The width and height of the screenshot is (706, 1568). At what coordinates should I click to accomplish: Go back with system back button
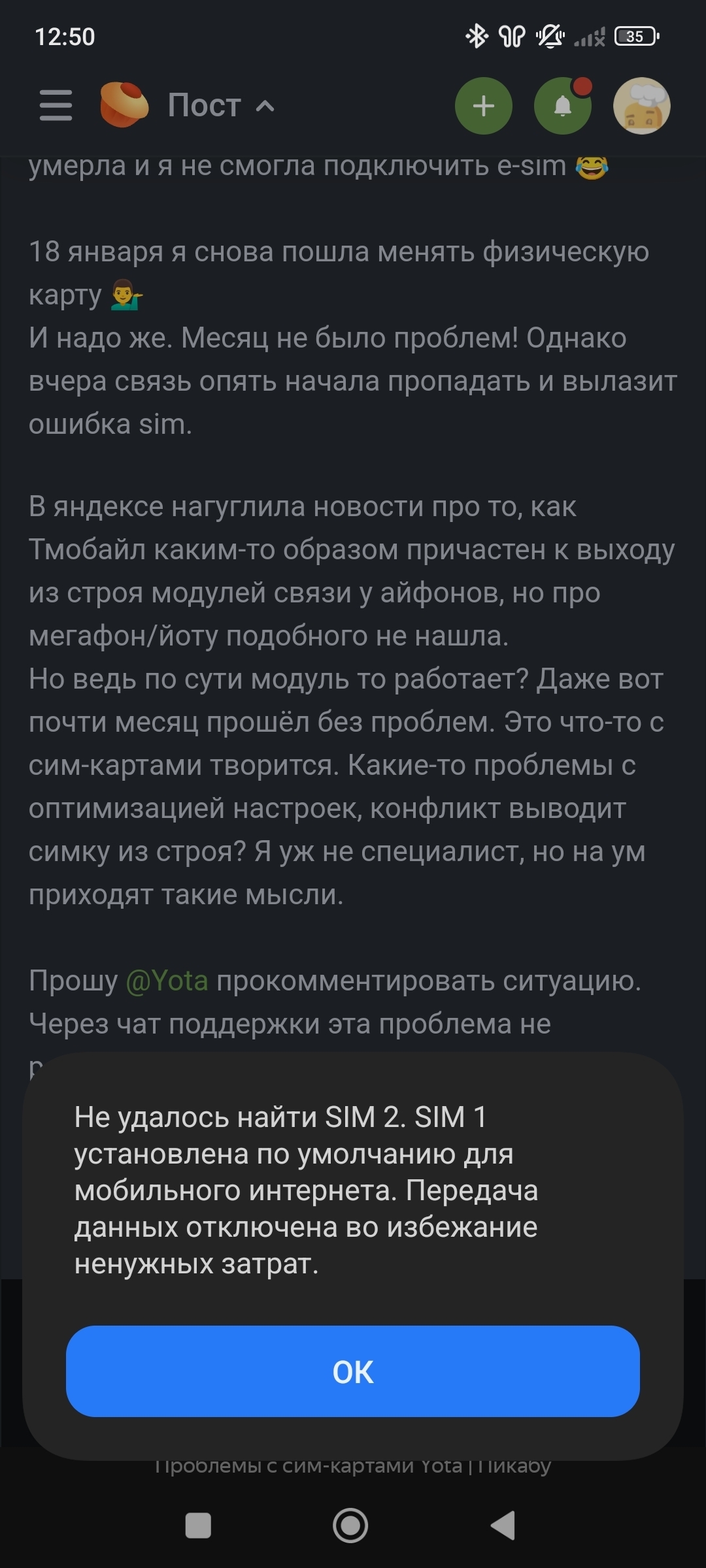(x=503, y=1527)
